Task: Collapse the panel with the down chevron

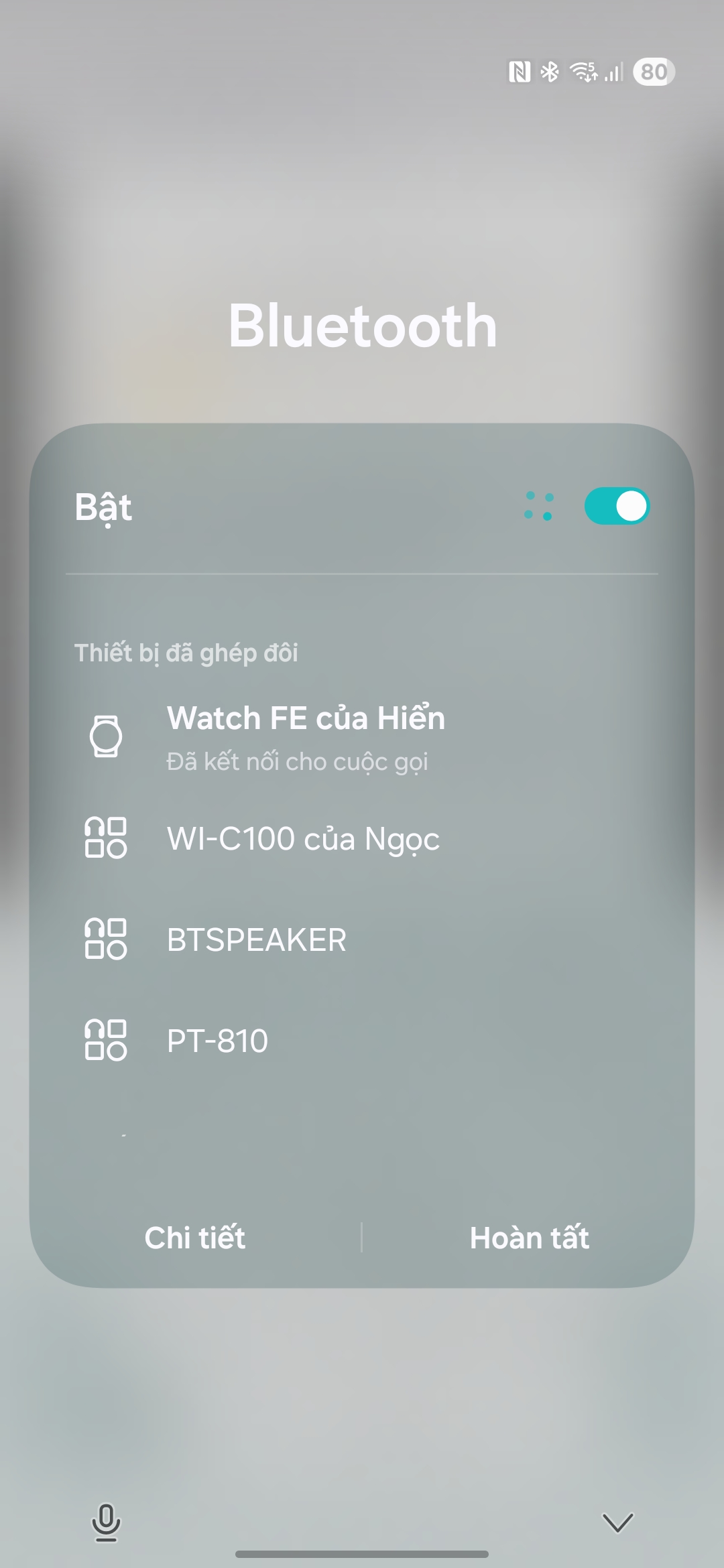Action: coord(617,1522)
